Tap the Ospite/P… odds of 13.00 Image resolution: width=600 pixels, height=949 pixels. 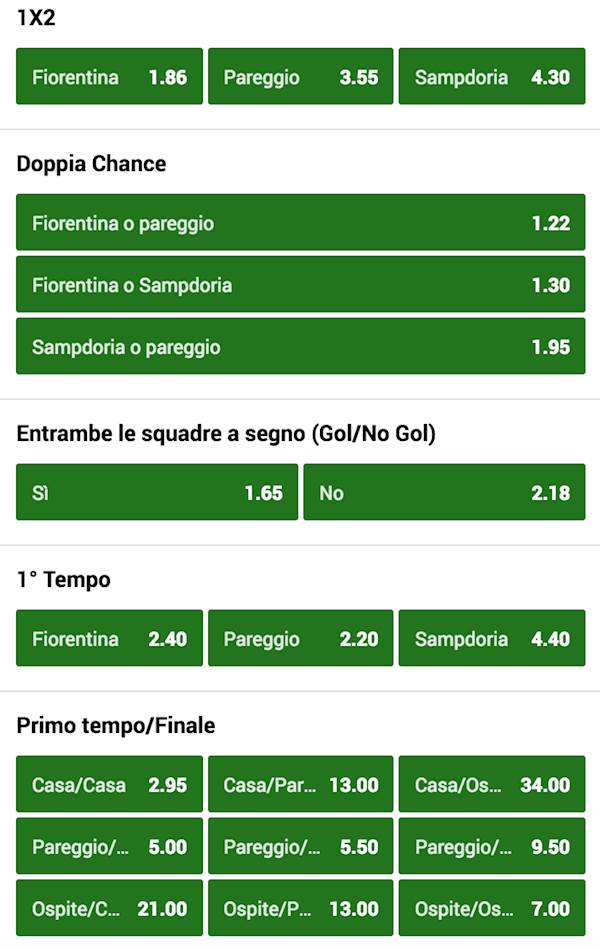click(301, 909)
